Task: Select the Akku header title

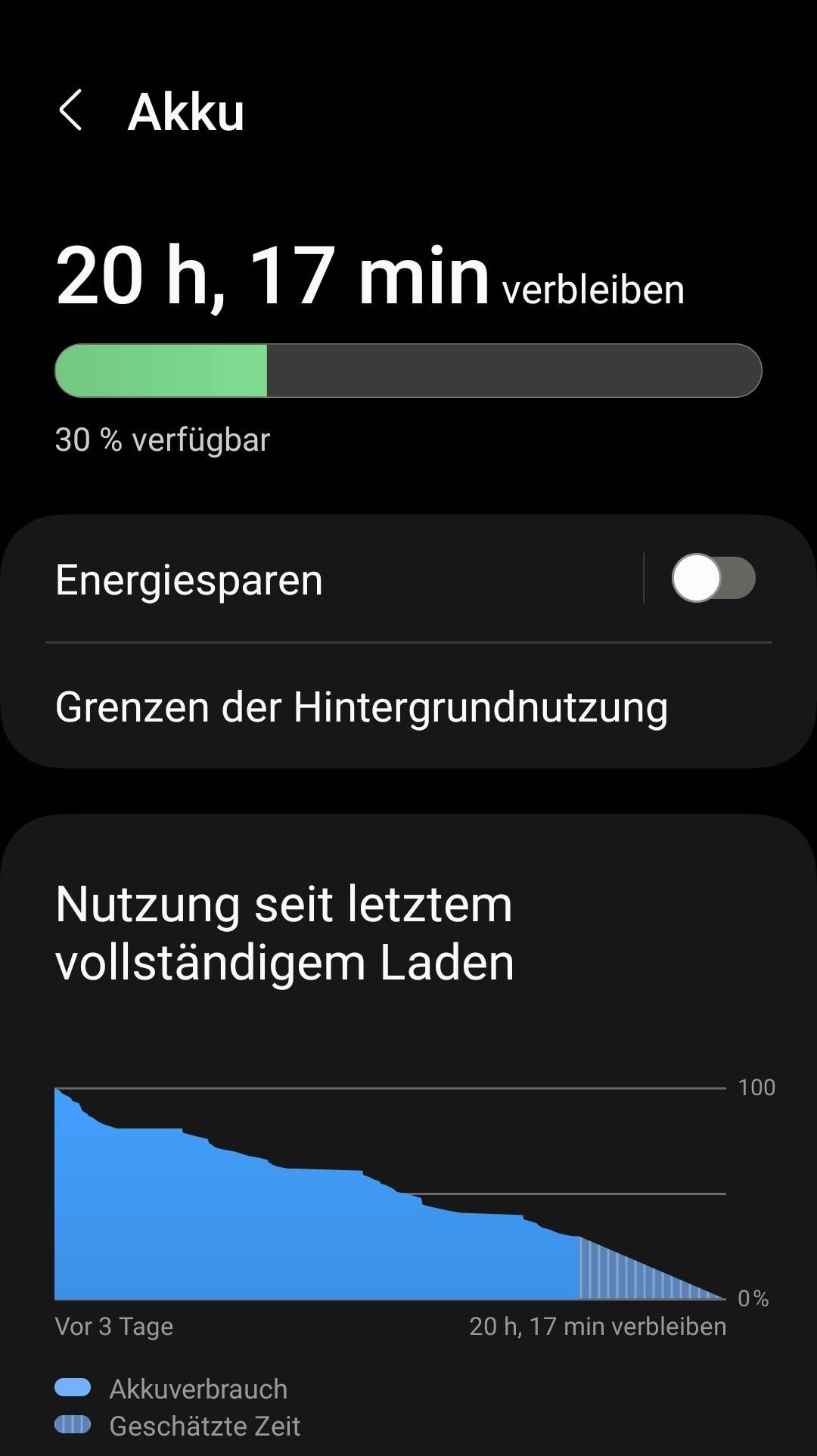Action: click(186, 112)
